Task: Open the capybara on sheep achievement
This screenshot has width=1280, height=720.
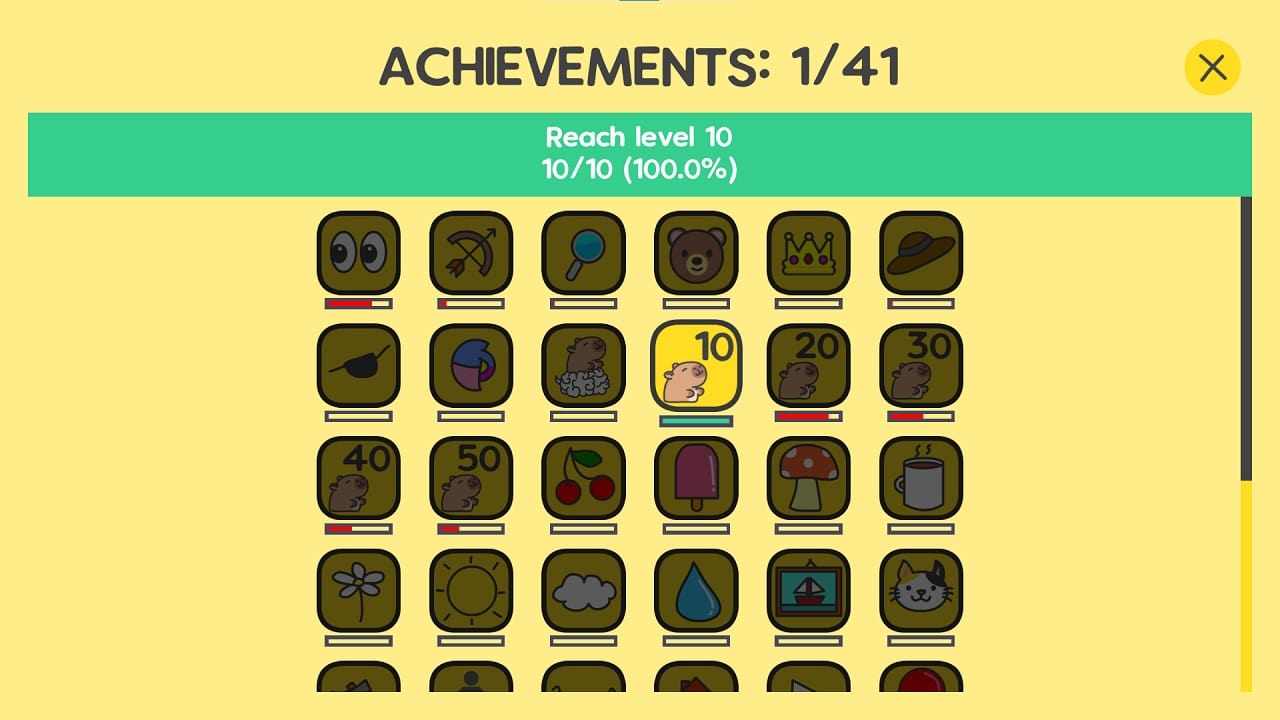Action: (x=584, y=366)
